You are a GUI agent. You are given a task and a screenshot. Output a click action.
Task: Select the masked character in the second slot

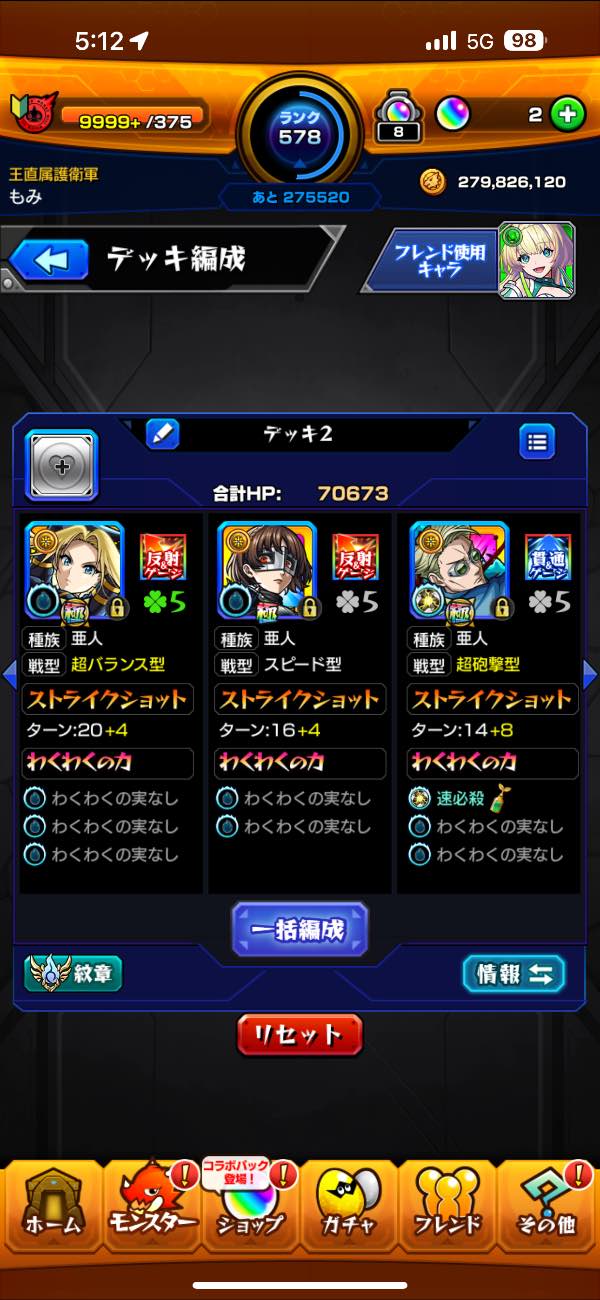click(x=267, y=571)
